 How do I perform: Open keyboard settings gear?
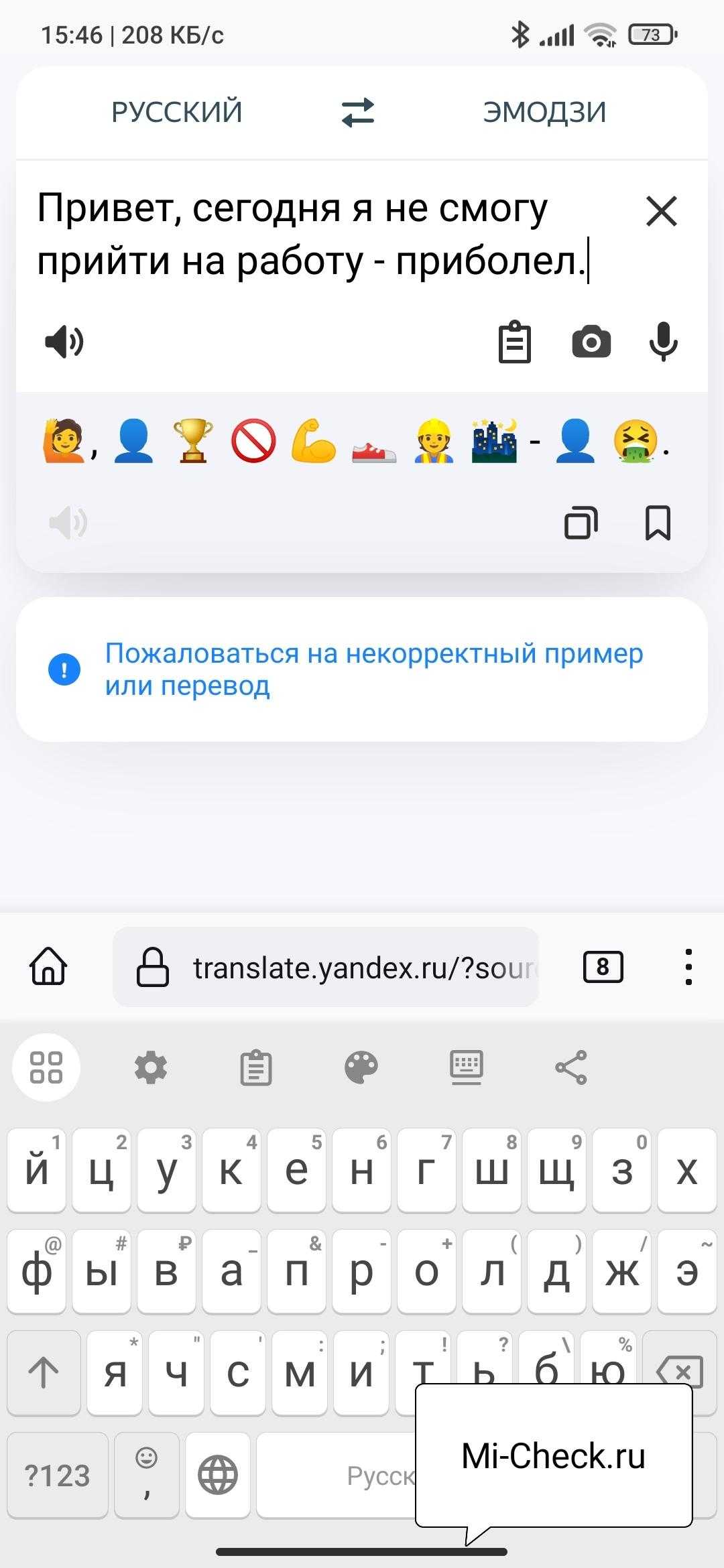[x=151, y=1067]
